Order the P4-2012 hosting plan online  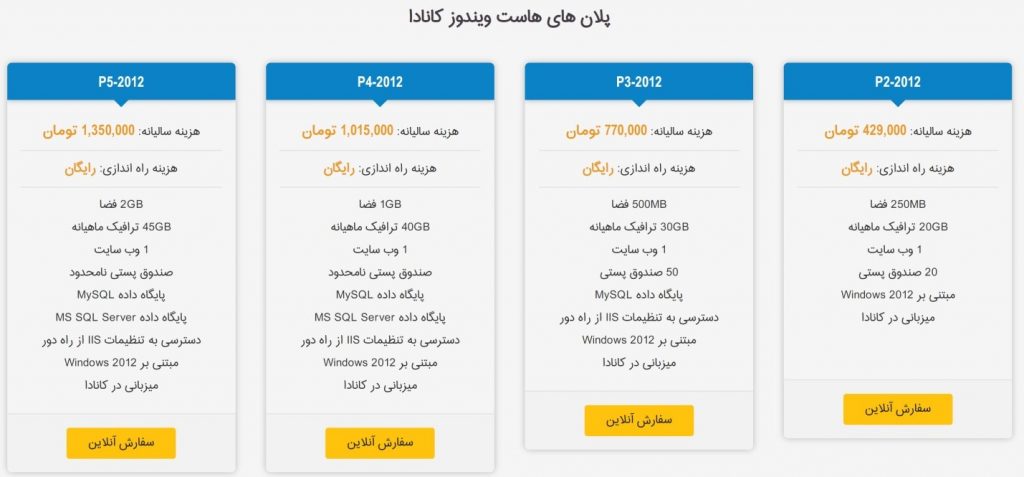(380, 443)
